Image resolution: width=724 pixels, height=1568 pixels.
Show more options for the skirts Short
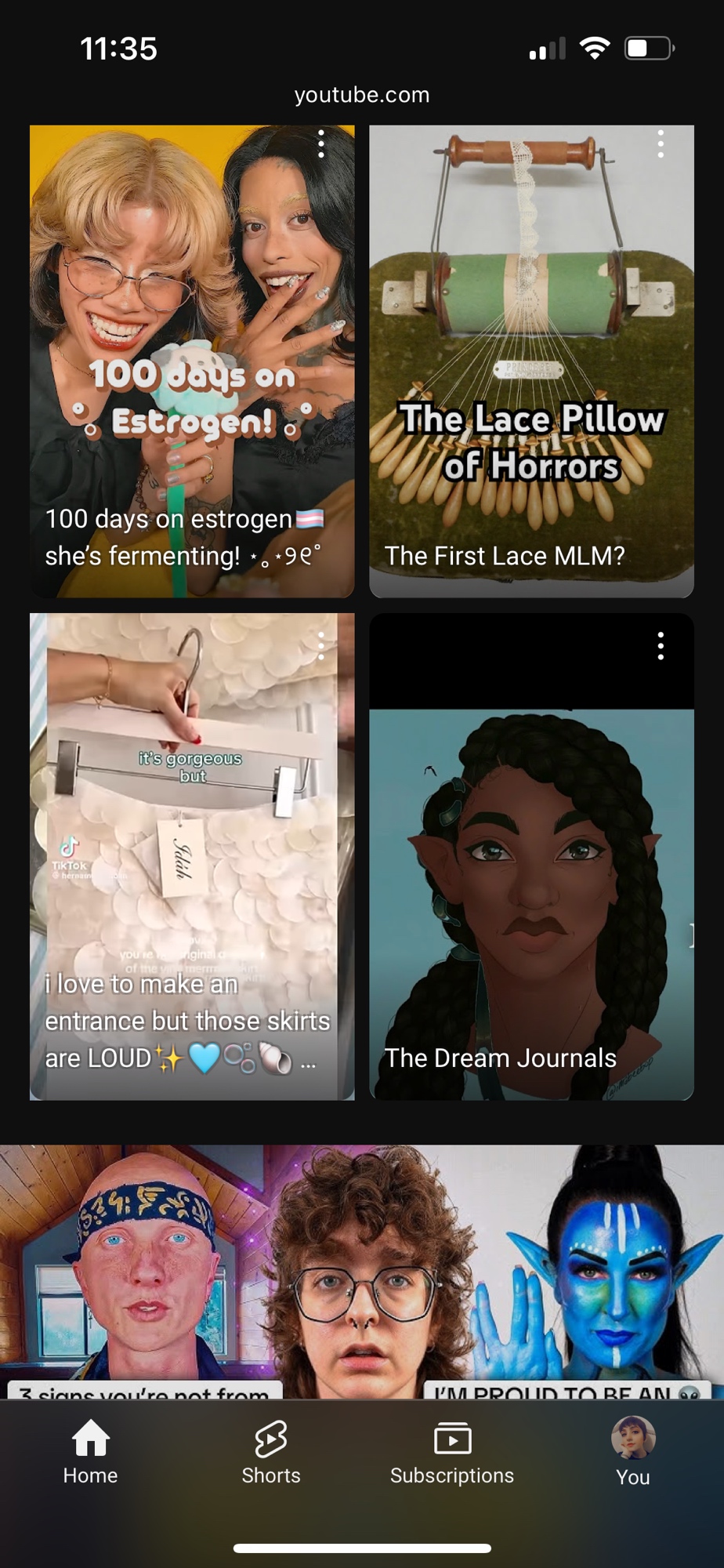(321, 646)
